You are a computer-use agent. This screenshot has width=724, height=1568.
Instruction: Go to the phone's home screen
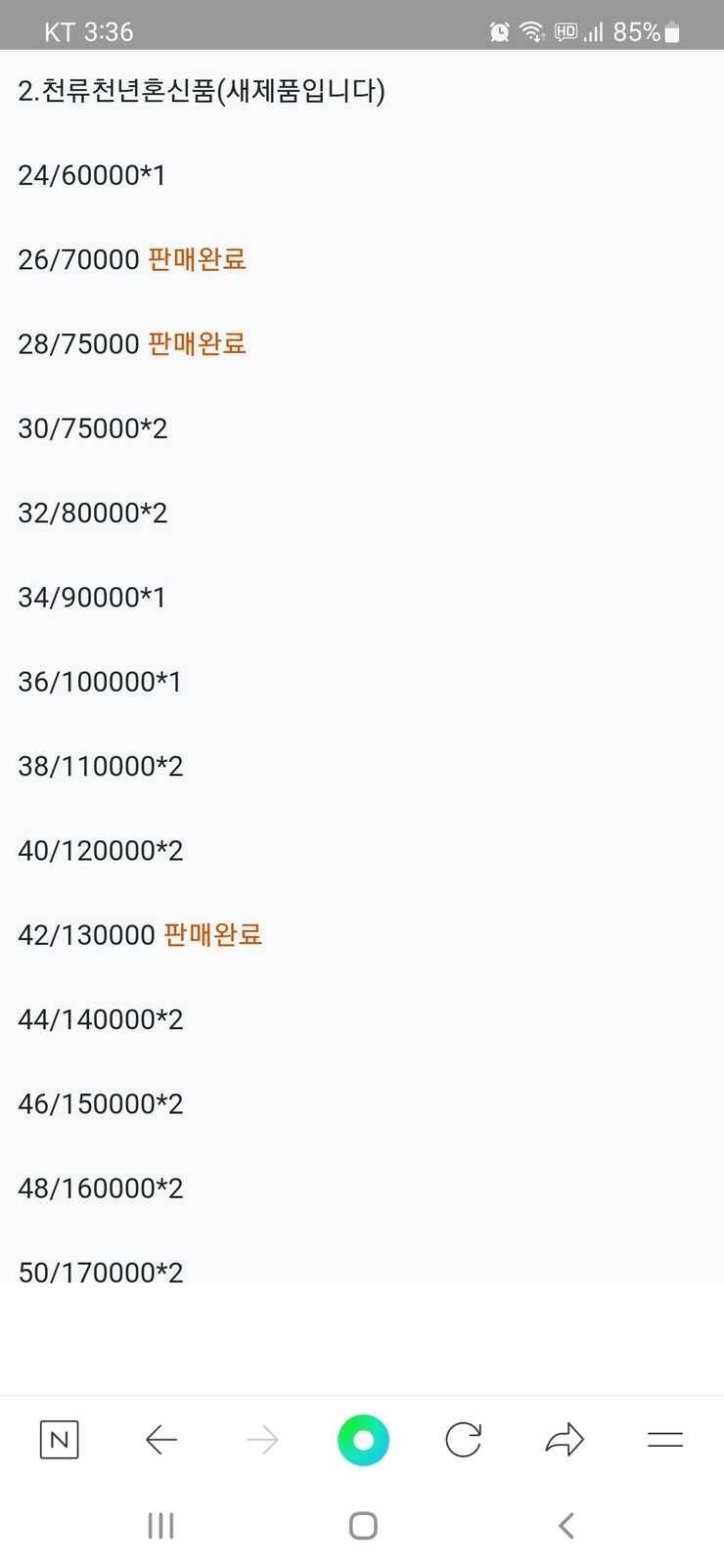(x=363, y=1526)
